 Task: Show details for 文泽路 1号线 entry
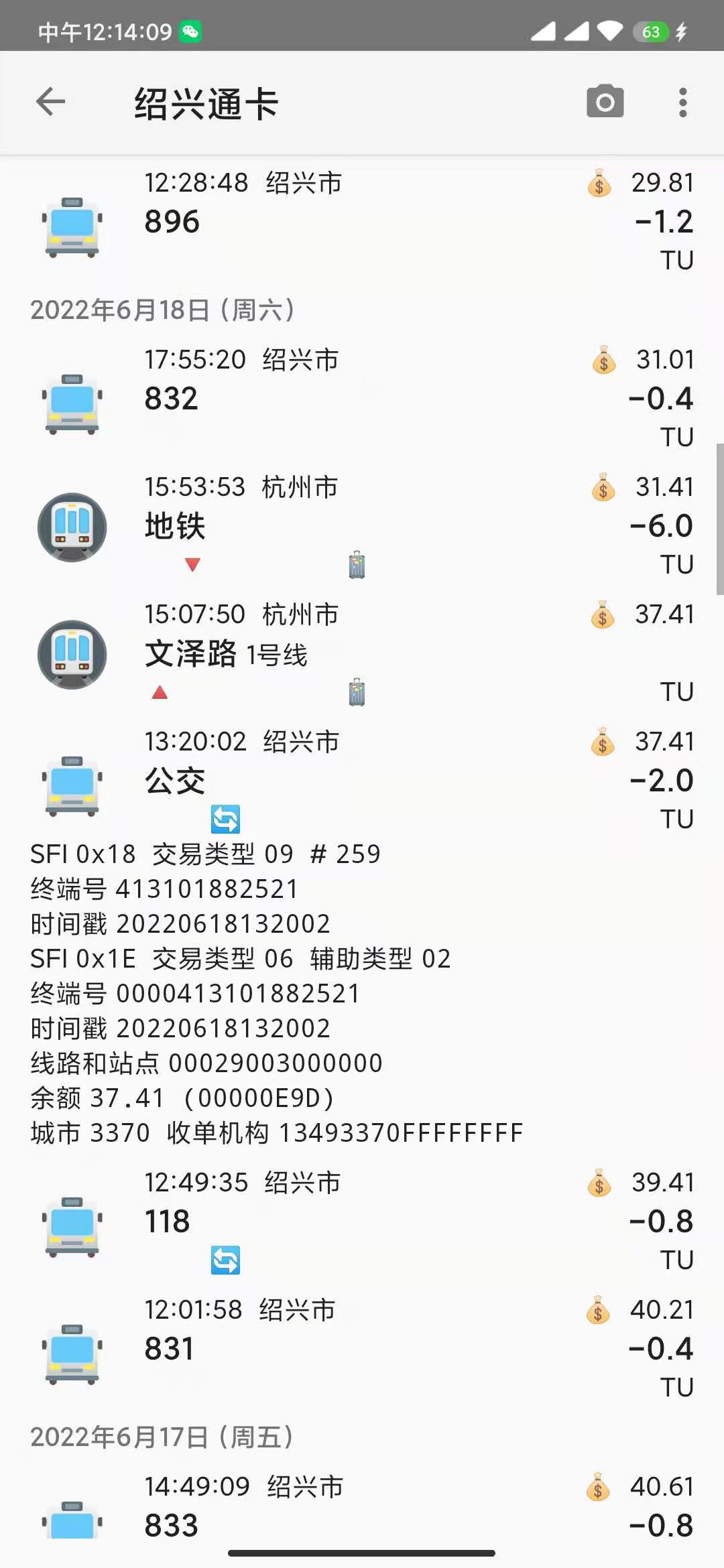[362, 653]
